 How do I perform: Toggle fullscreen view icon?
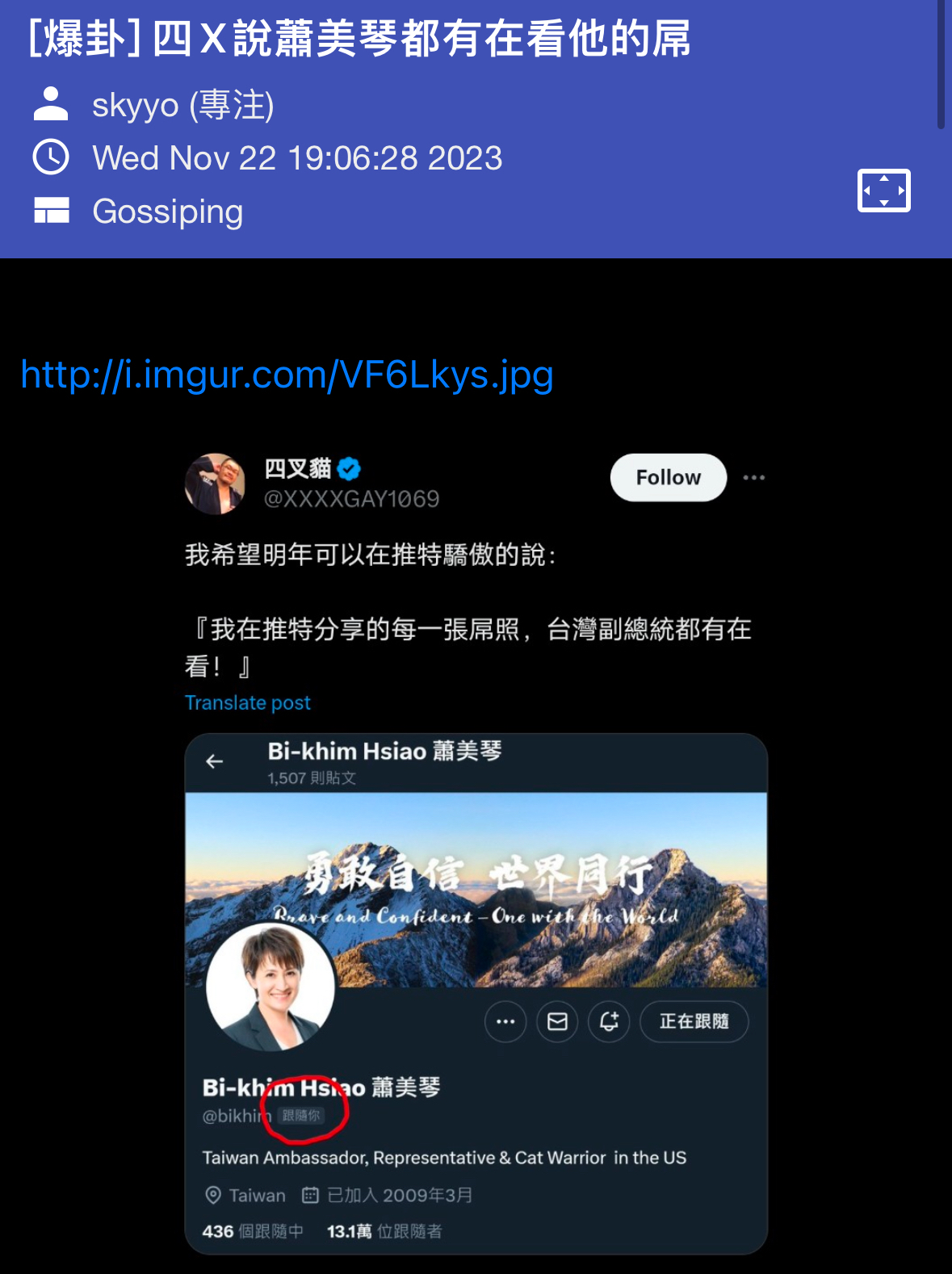[883, 191]
